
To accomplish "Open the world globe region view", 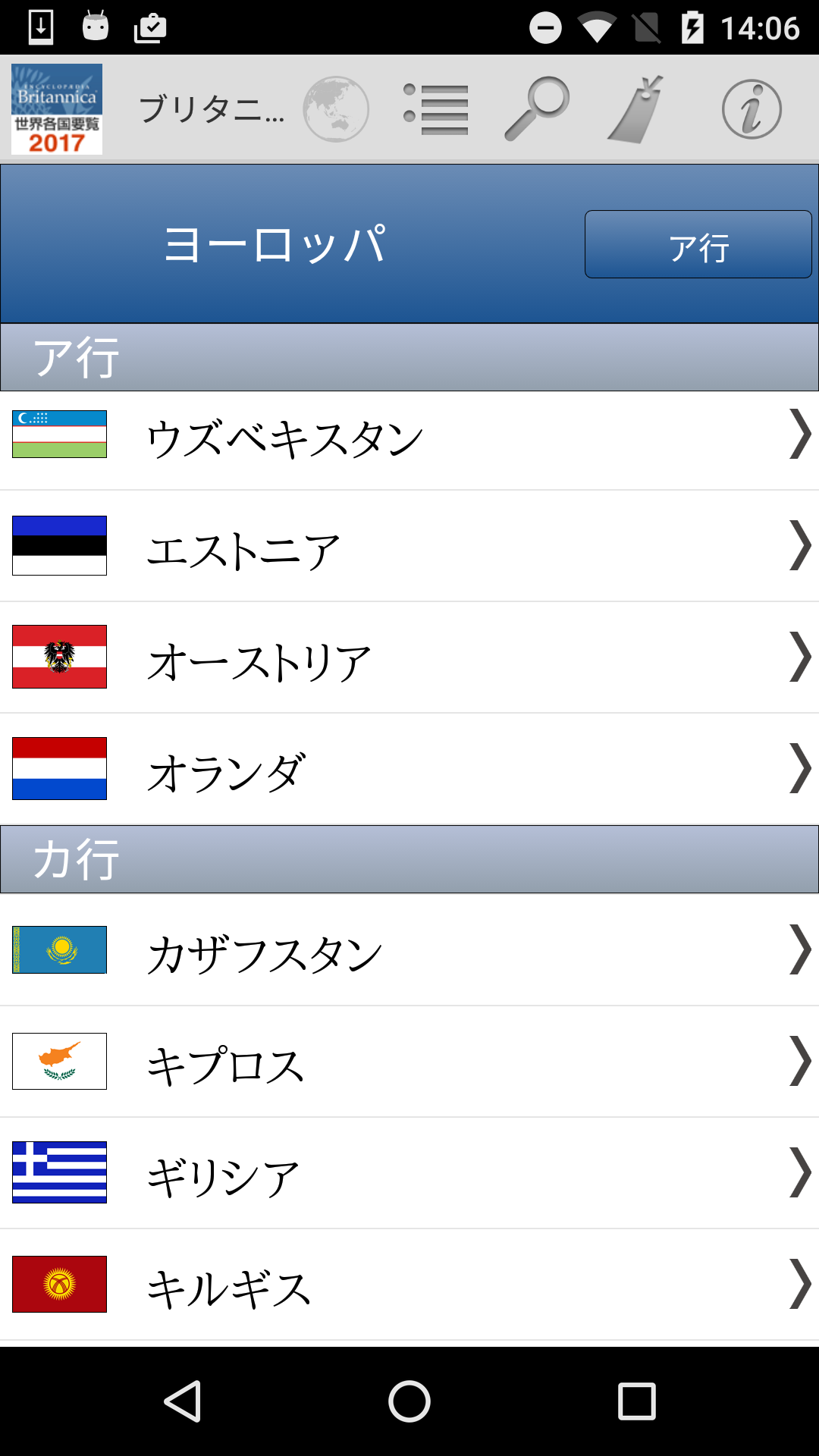I will point(336,109).
